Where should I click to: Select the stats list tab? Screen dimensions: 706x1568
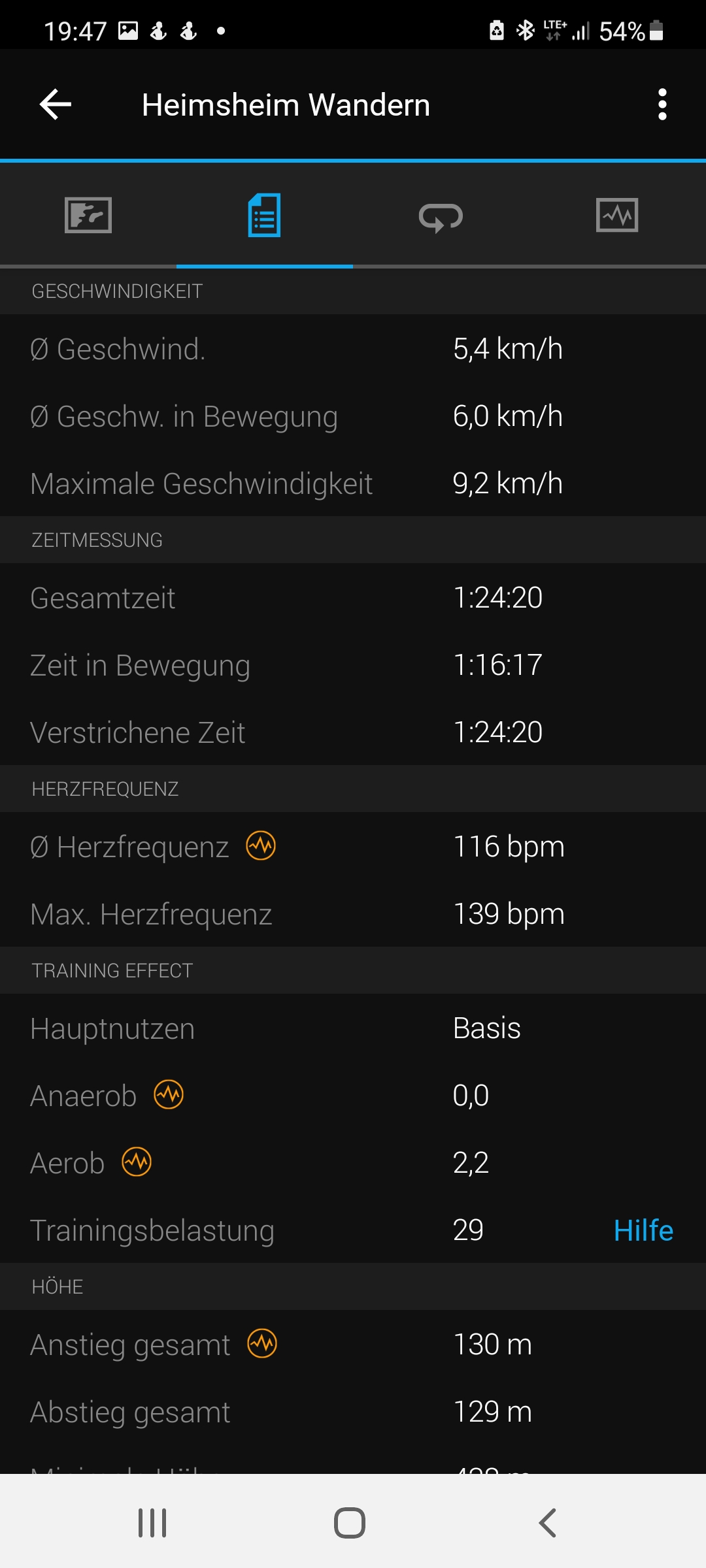265,215
